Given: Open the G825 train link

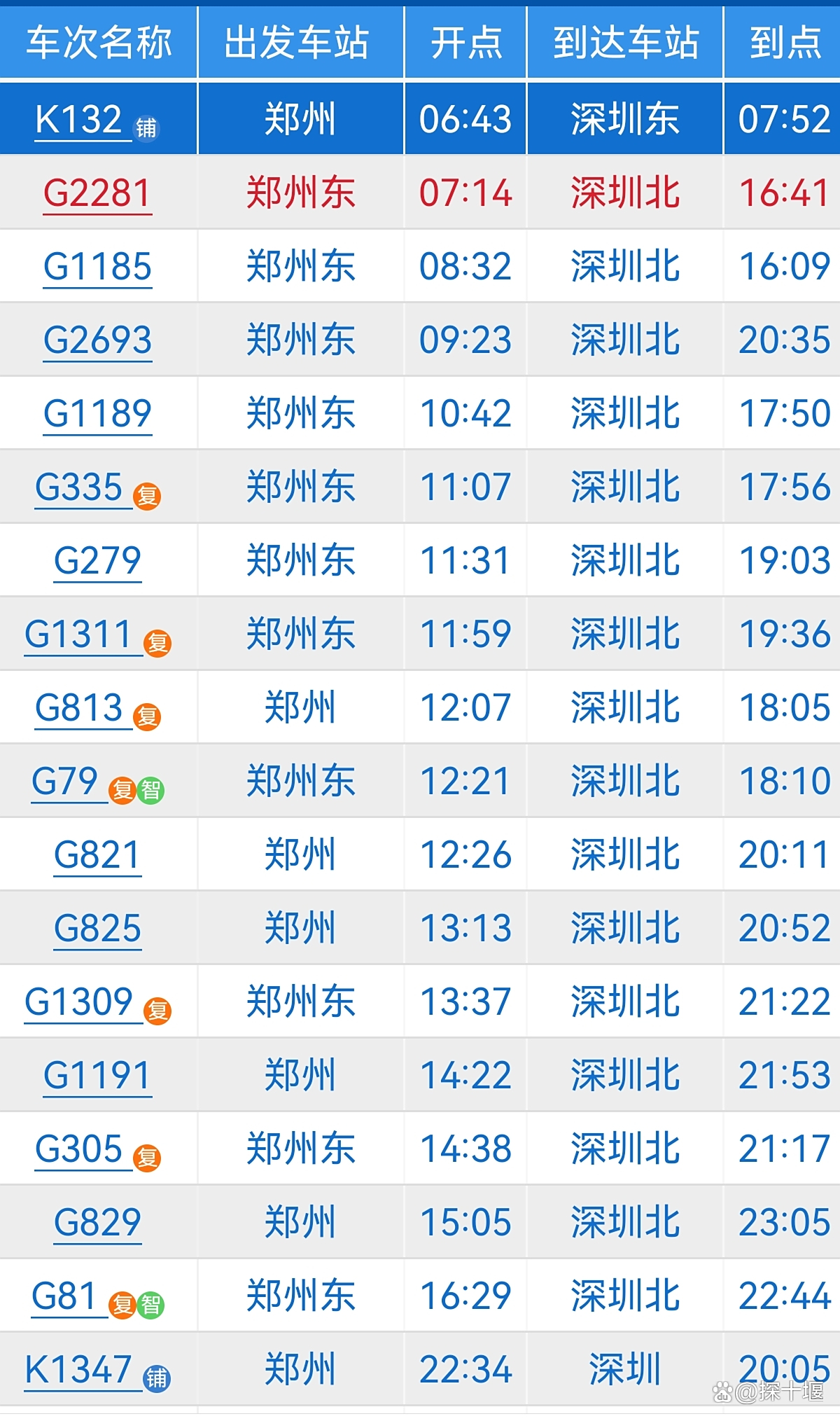Looking at the screenshot, I should click(x=97, y=929).
